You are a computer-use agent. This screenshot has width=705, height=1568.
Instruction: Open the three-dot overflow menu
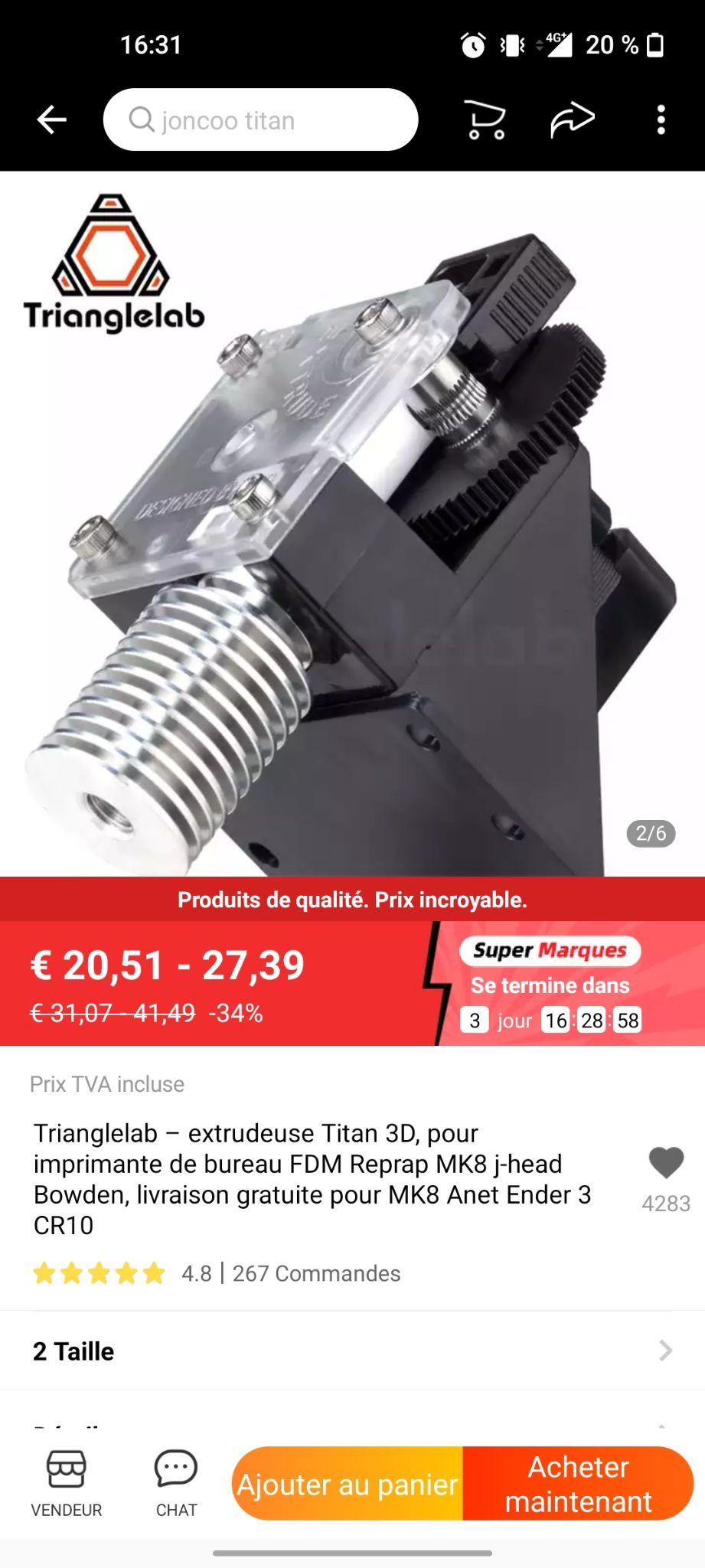click(x=661, y=120)
